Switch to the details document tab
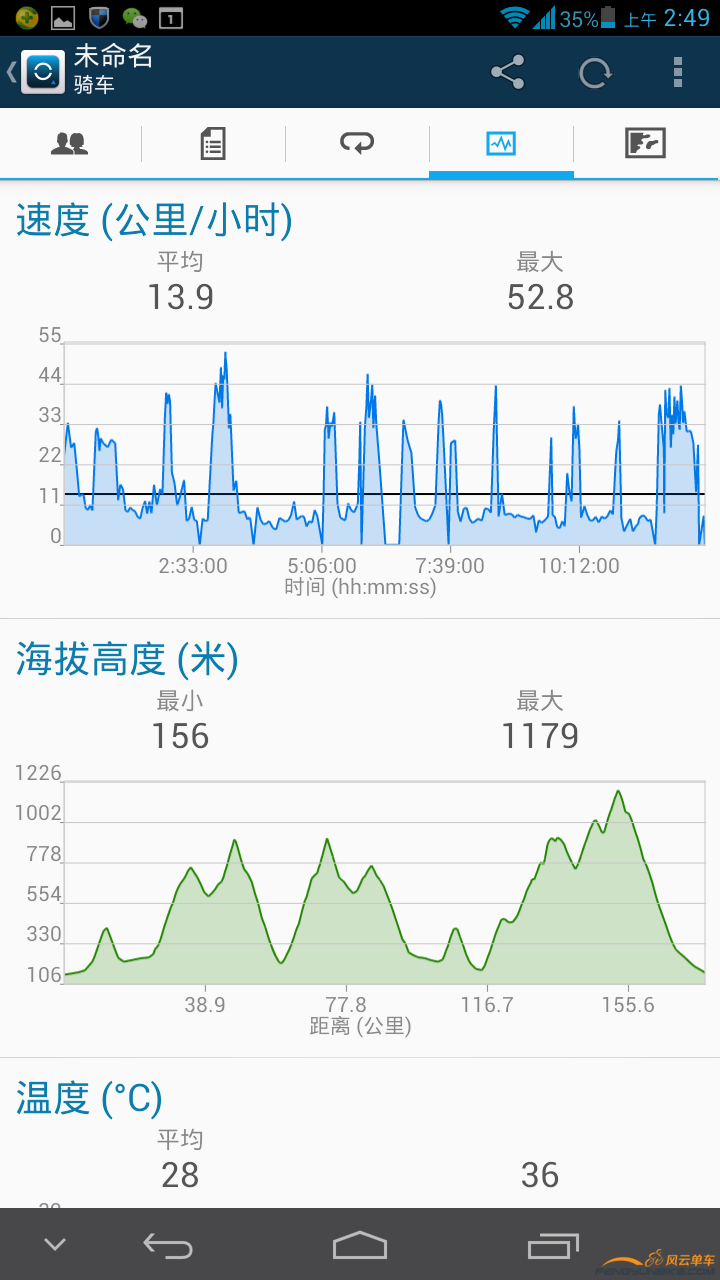 213,144
